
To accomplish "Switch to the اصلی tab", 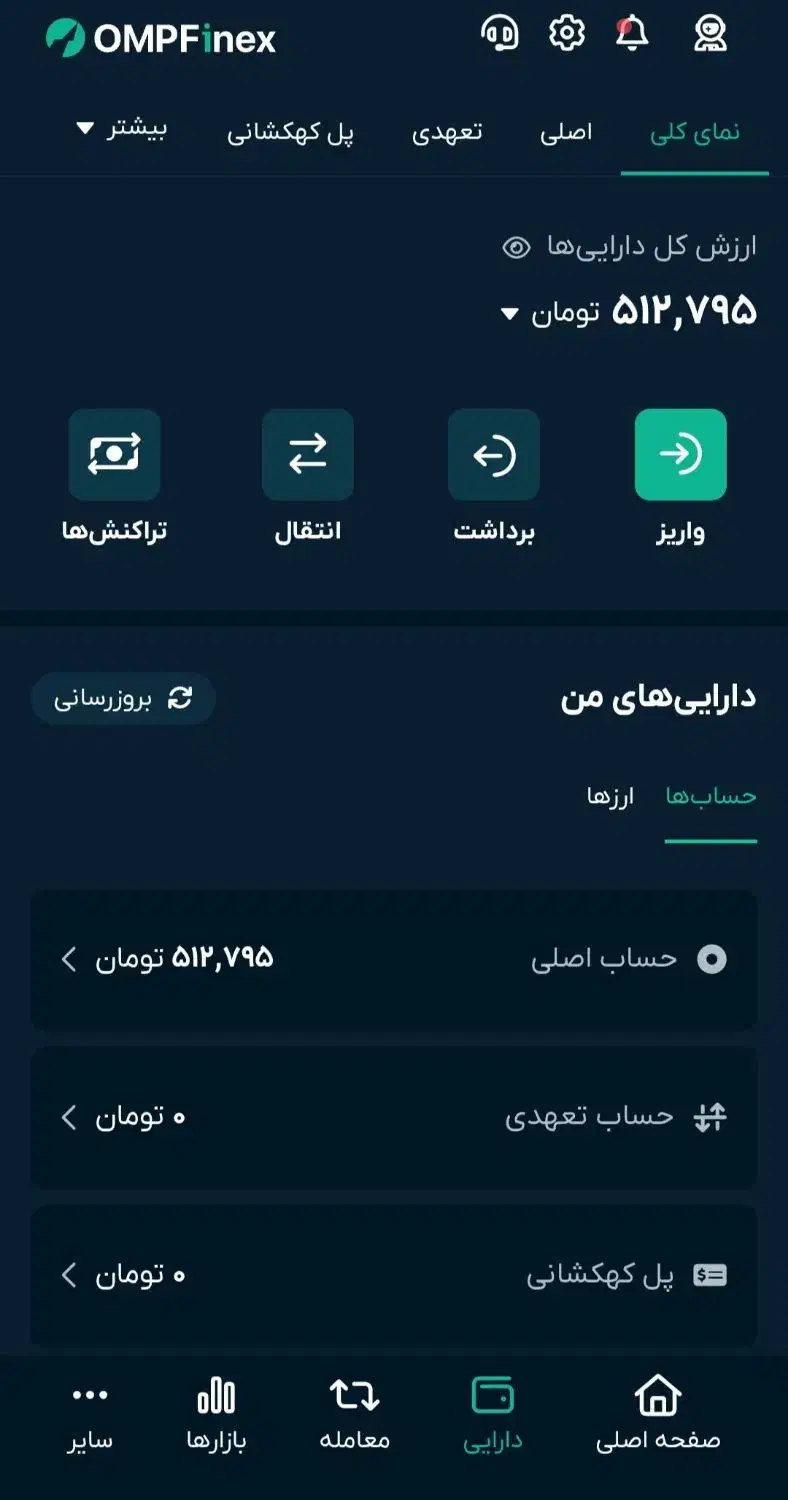I will 566,132.
